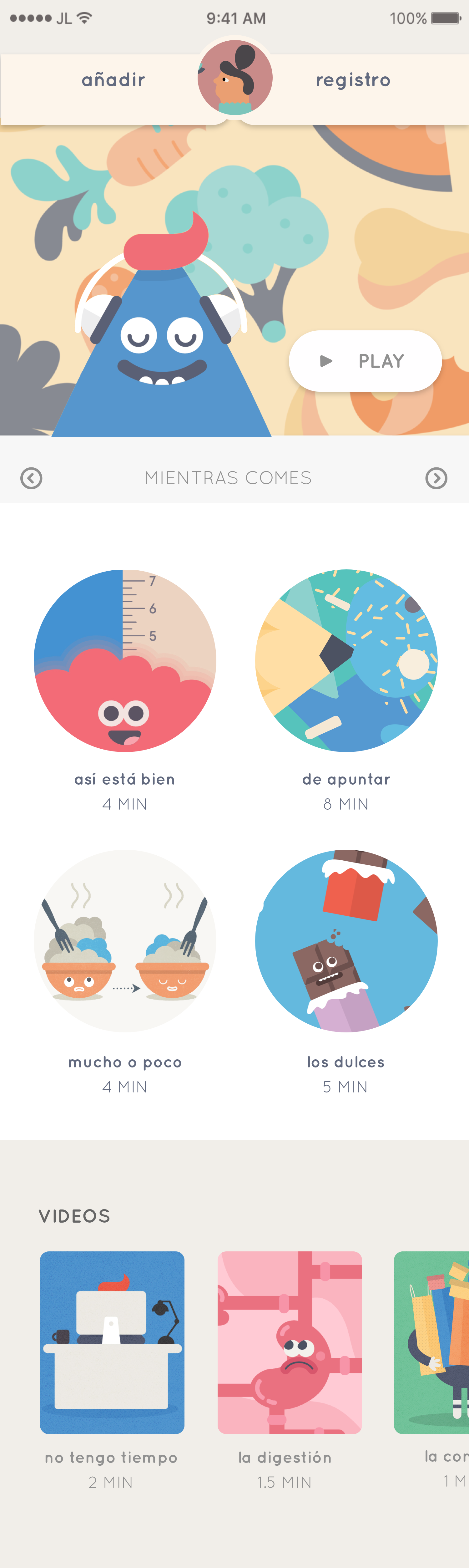Watch the 'no tengo tiempo' video

point(112,1342)
